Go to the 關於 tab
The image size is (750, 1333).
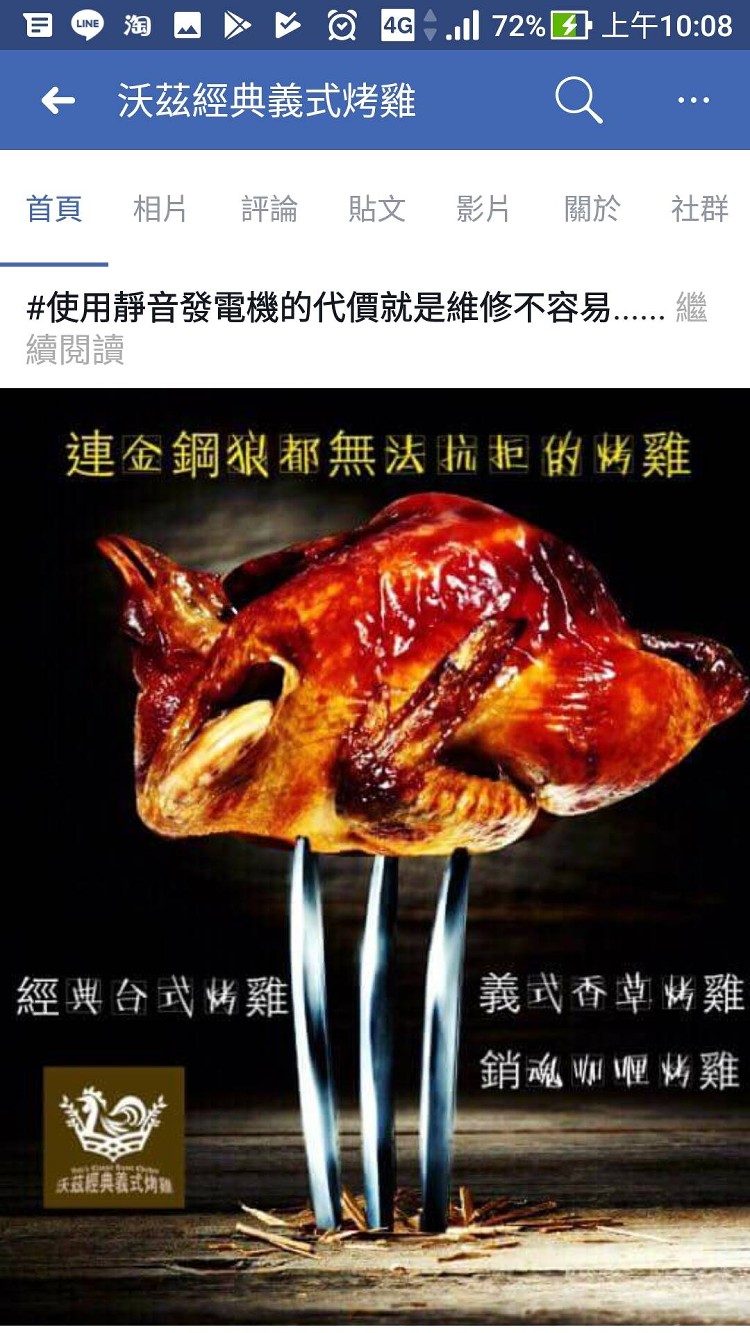592,209
